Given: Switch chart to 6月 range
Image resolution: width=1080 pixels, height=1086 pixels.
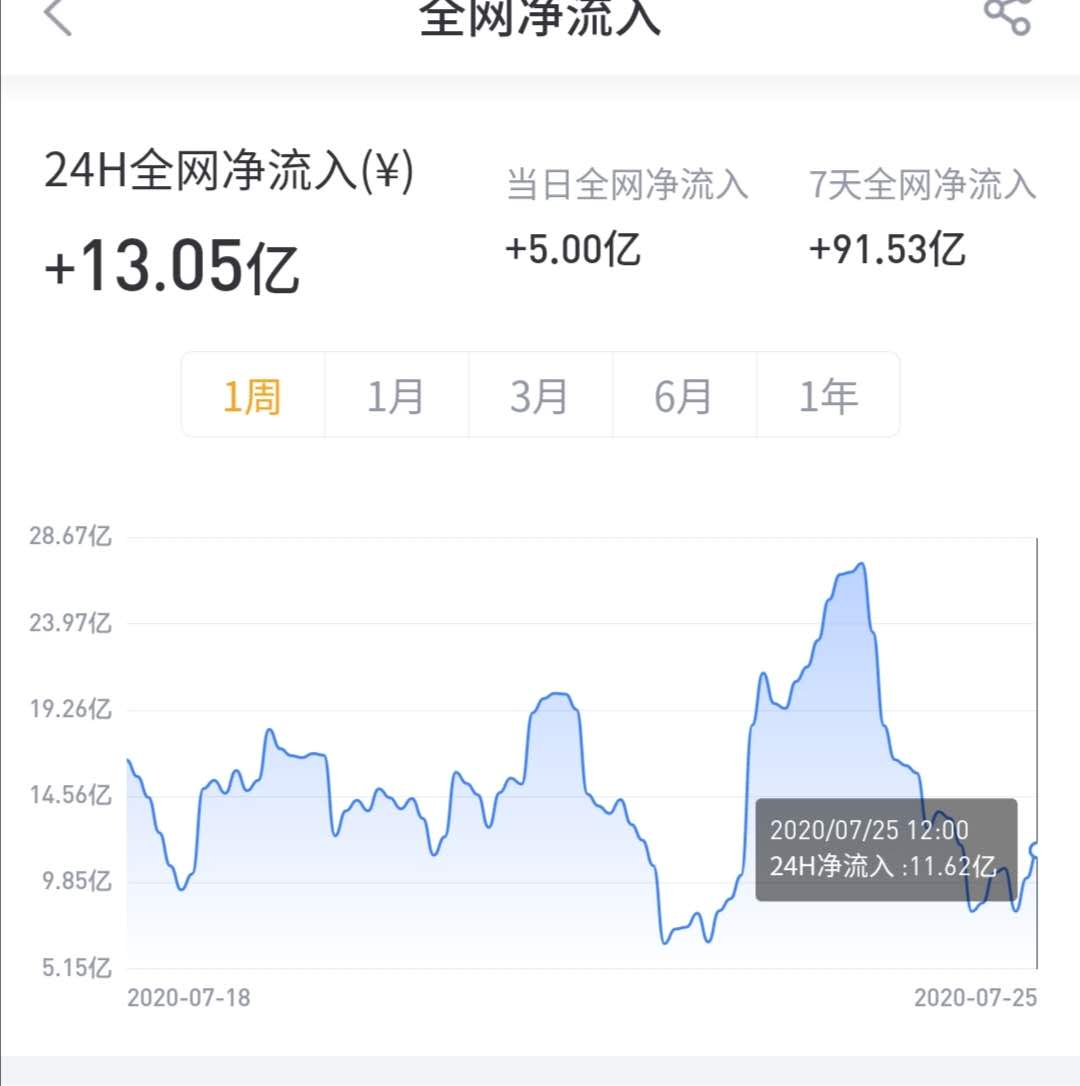Looking at the screenshot, I should [x=684, y=396].
